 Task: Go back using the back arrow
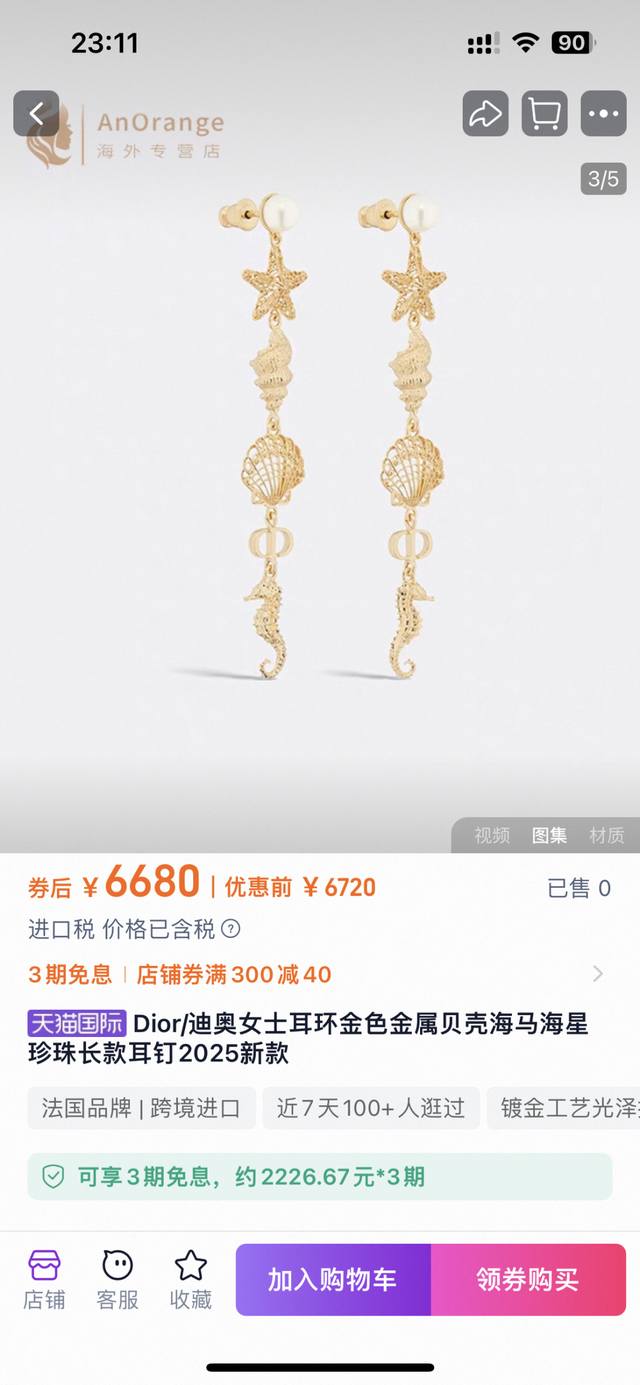[x=36, y=114]
